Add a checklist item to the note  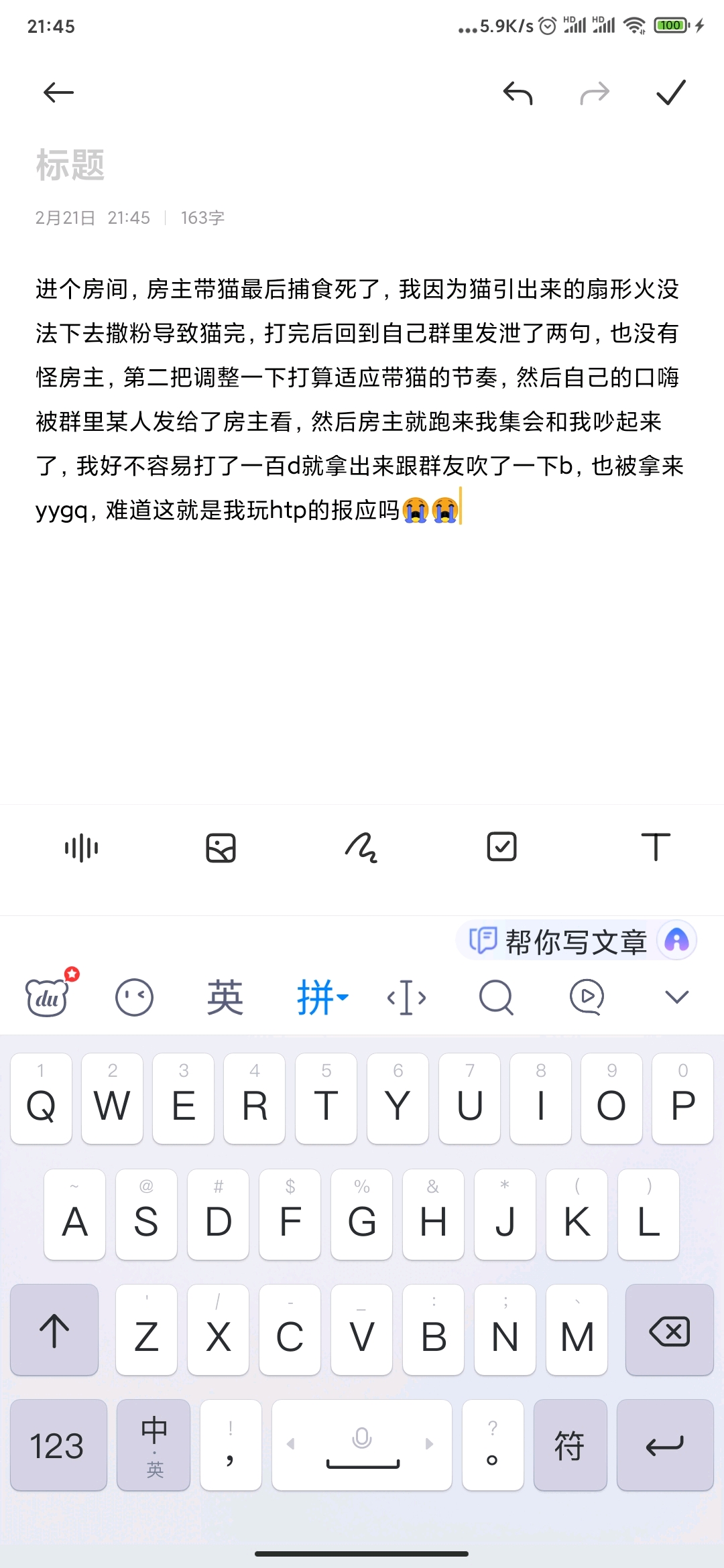point(501,847)
